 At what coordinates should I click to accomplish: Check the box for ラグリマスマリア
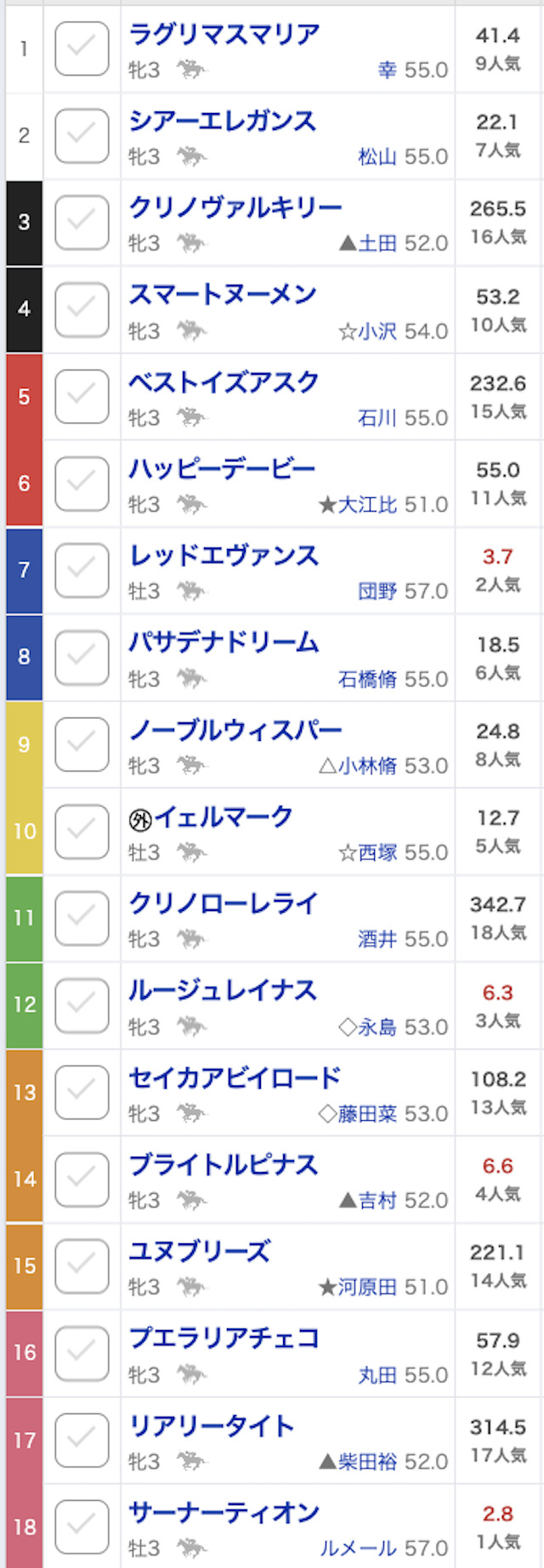(x=82, y=48)
